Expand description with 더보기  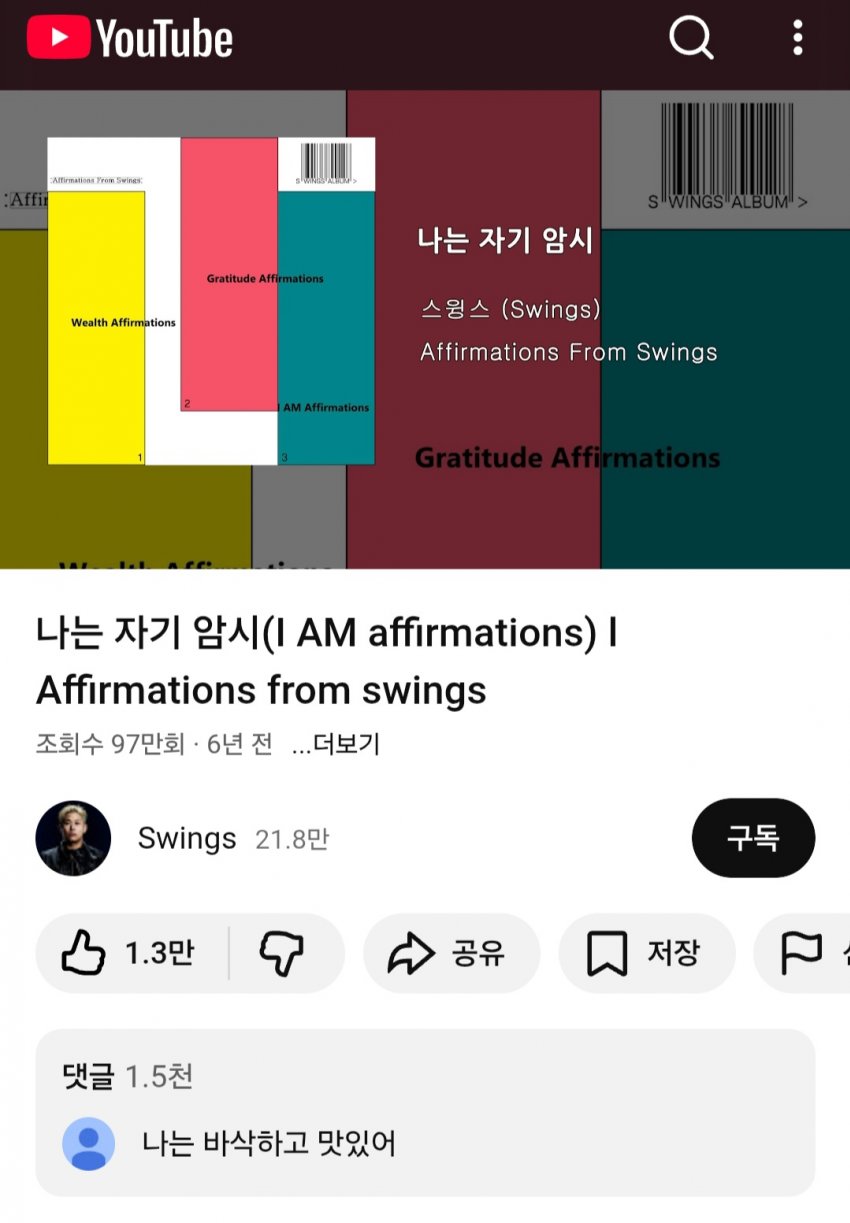tap(336, 745)
